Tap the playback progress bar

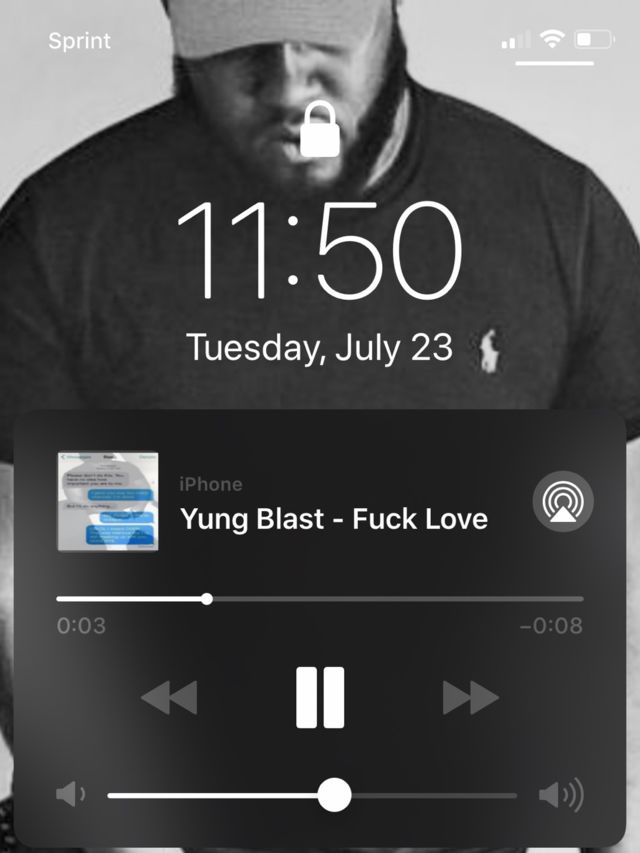(x=320, y=599)
